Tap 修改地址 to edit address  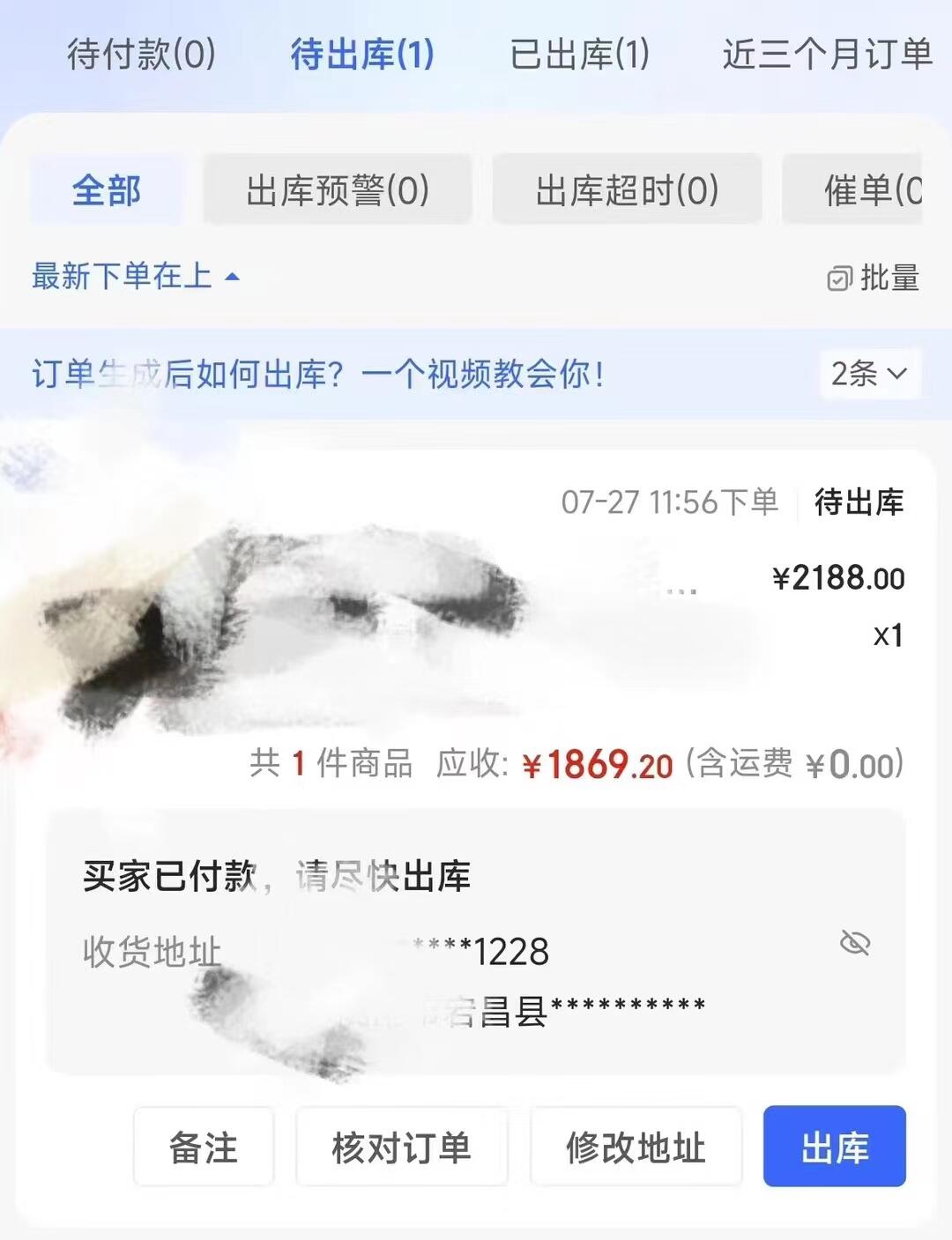(x=636, y=1147)
